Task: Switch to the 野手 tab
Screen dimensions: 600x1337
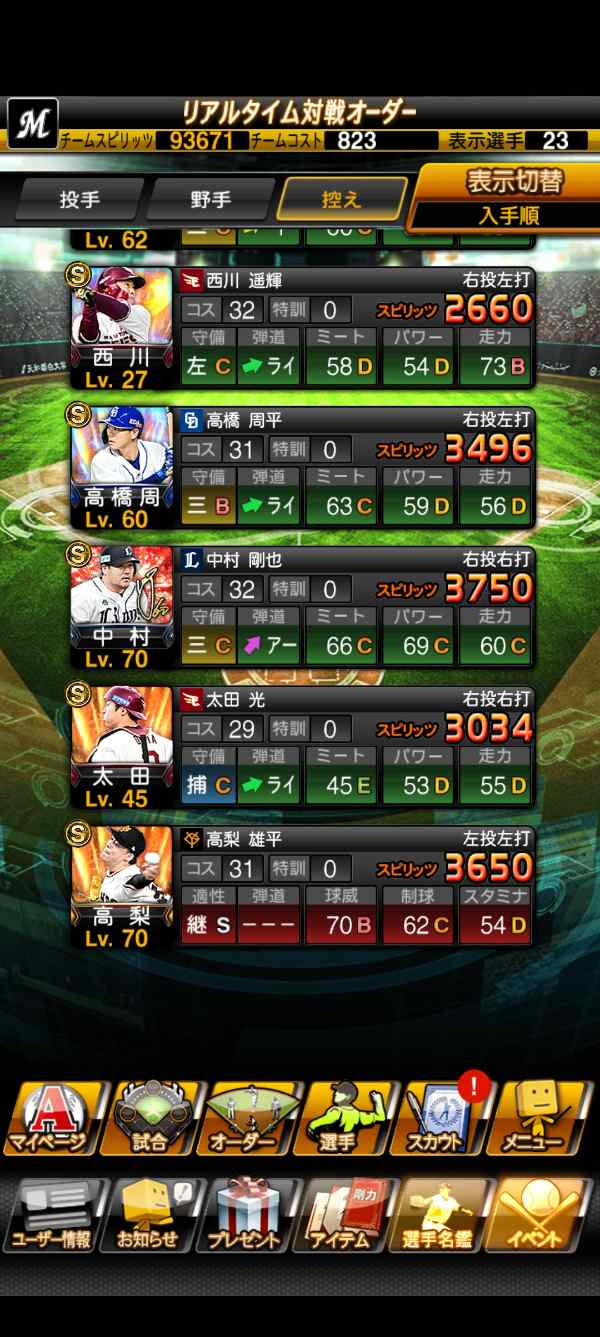Action: 210,199
